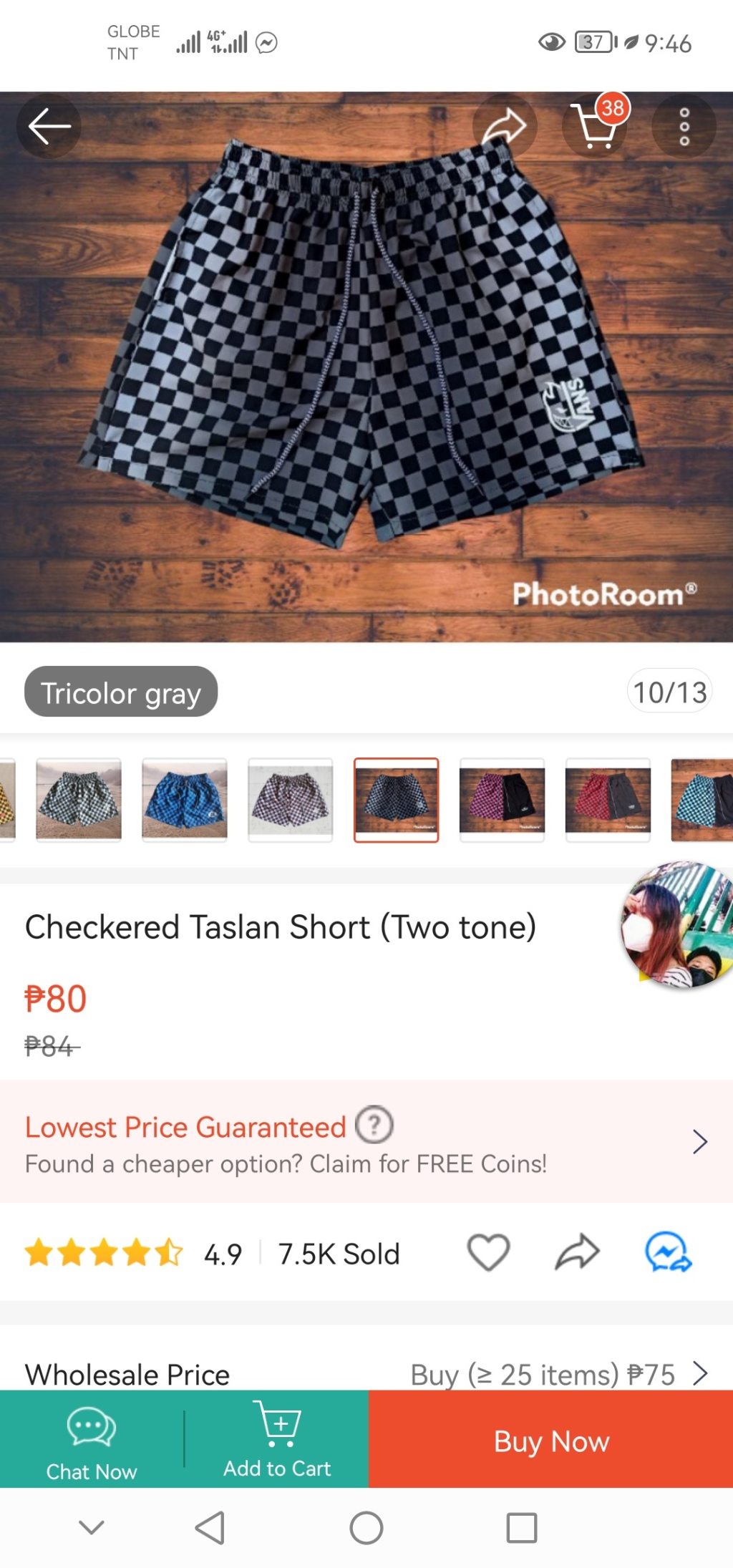Add to Cart
This screenshot has height=1568, width=733.
(277, 1439)
